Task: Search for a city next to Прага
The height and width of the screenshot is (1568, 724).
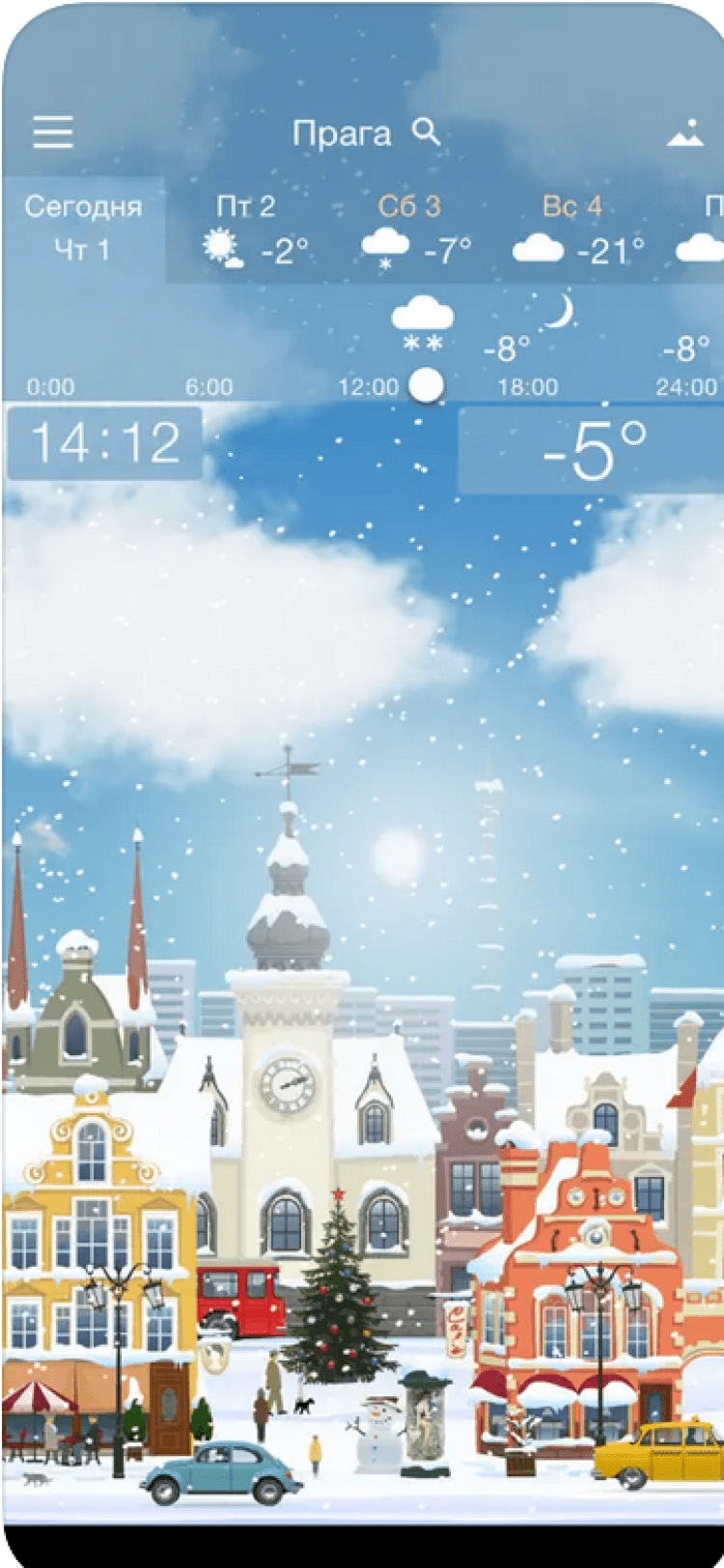Action: (x=426, y=131)
